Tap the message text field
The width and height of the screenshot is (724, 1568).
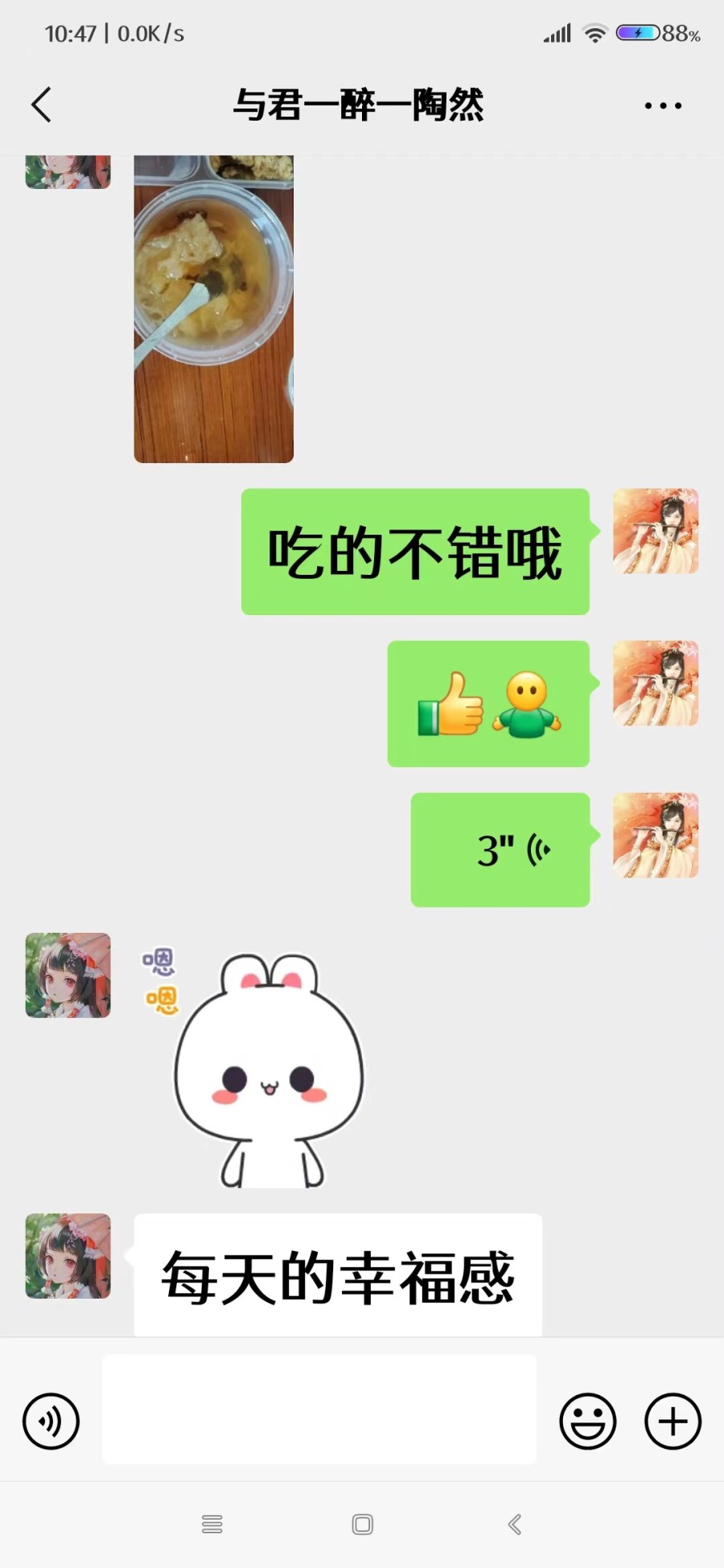(319, 1409)
